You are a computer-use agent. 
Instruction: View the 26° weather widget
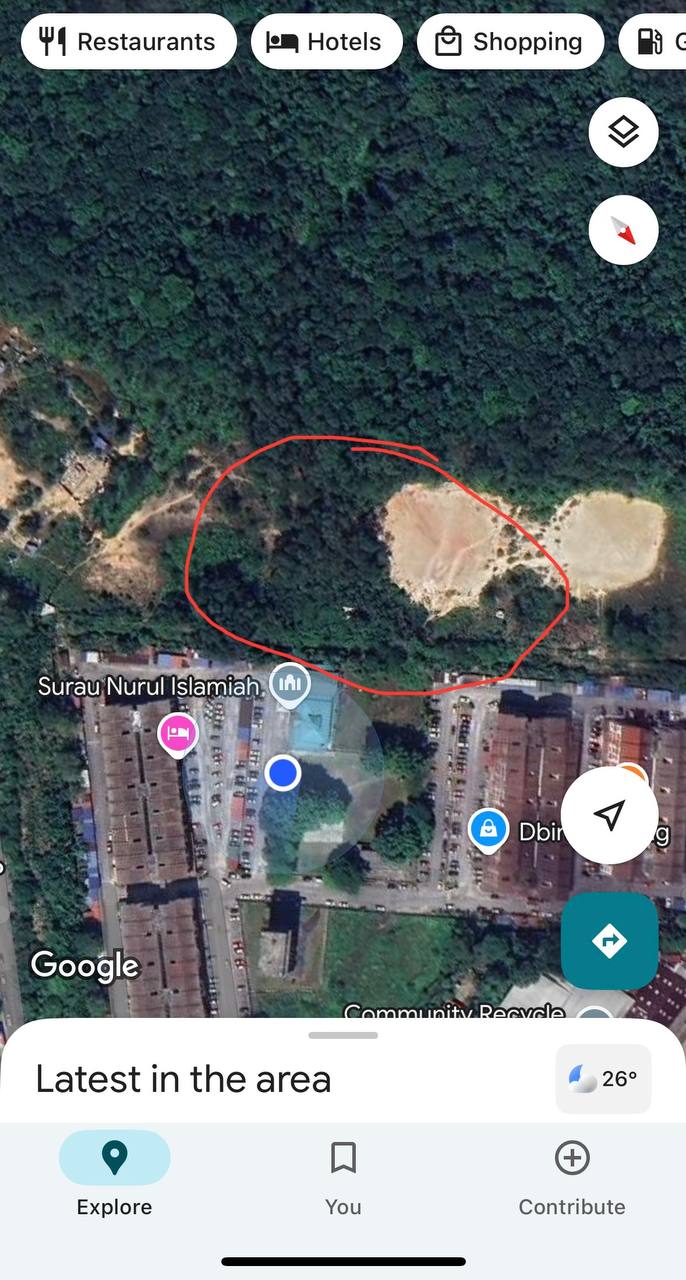[x=603, y=1079]
